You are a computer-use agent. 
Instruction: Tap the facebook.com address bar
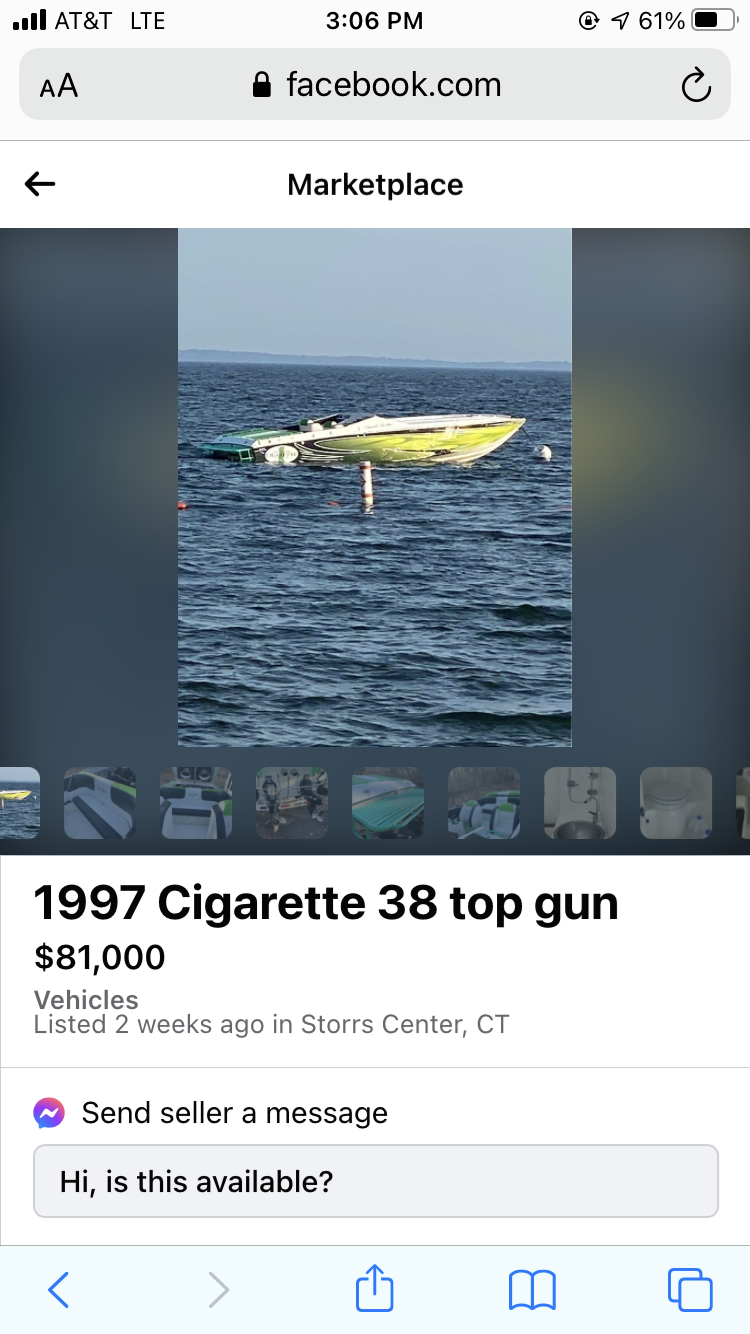tap(378, 85)
